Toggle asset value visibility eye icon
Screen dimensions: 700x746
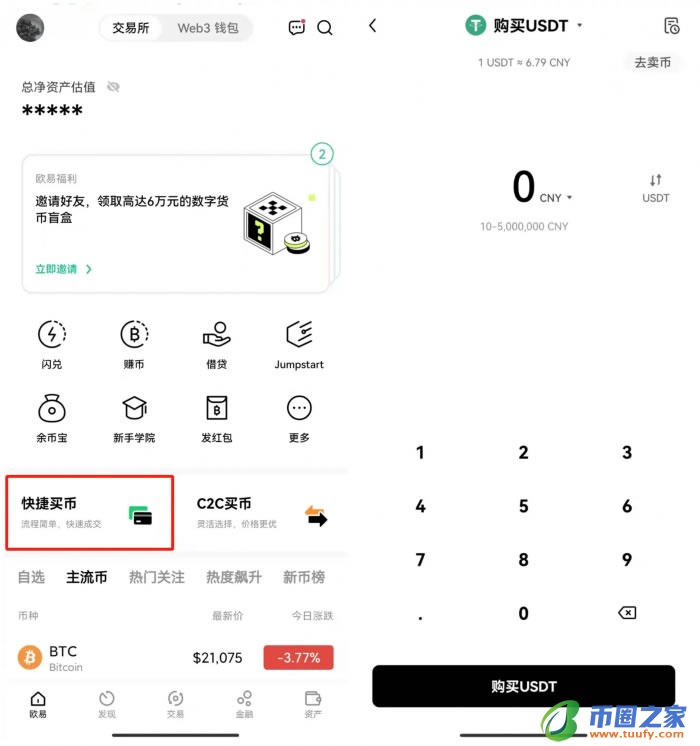pyautogui.click(x=113, y=87)
